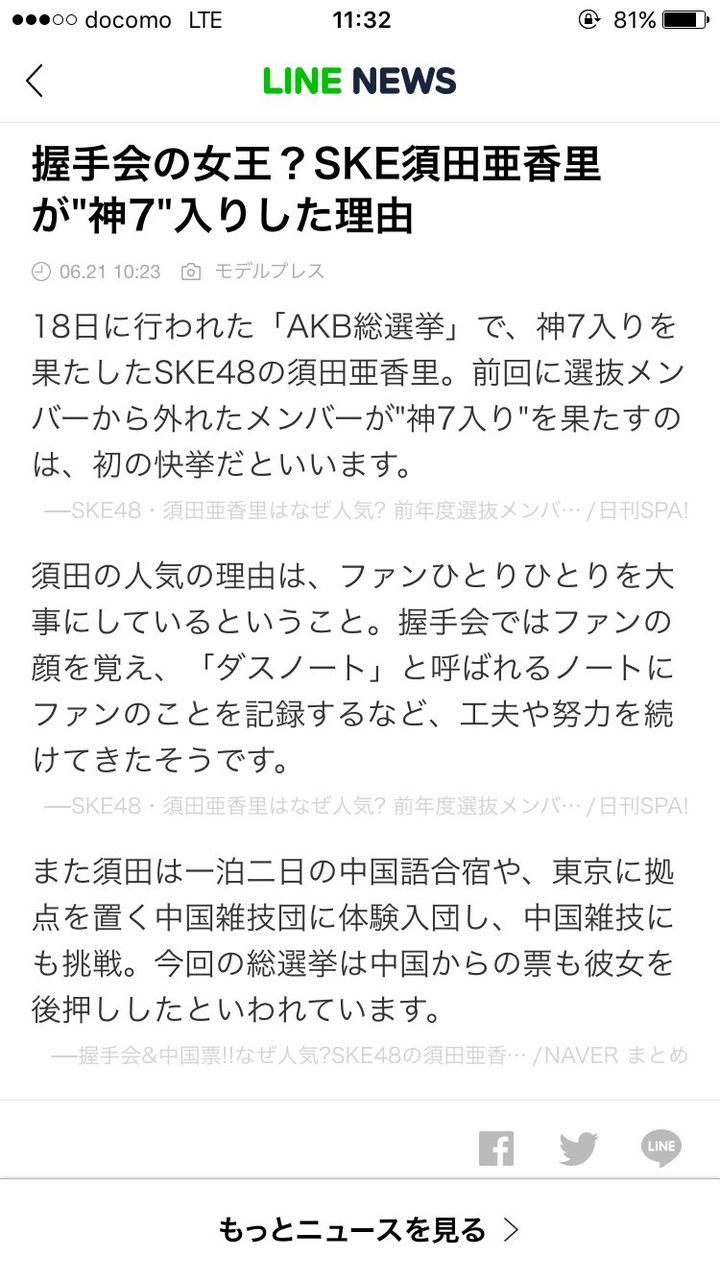
Task: Open the first 日刊SPA! source link
Action: (x=366, y=510)
